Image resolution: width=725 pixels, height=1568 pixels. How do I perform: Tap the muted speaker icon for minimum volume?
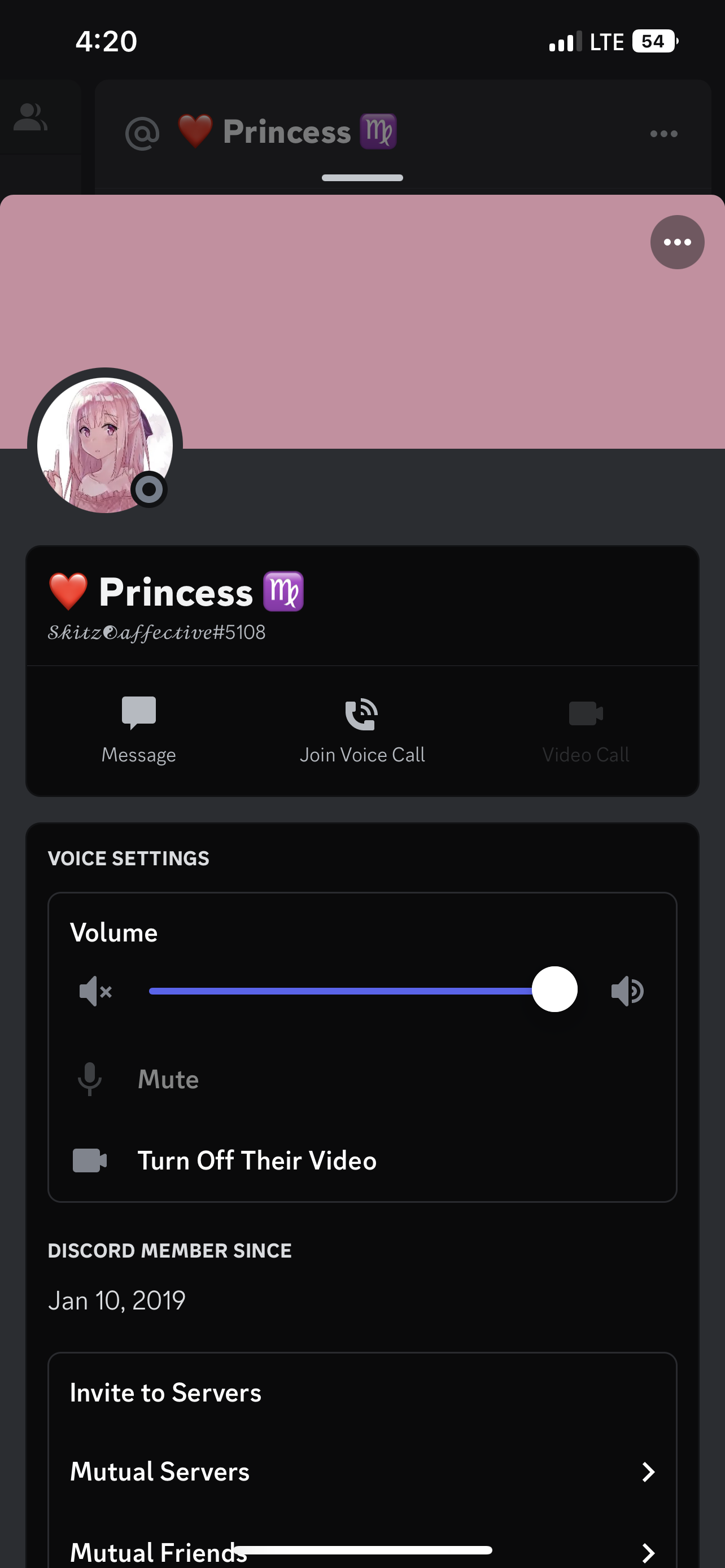click(95, 991)
